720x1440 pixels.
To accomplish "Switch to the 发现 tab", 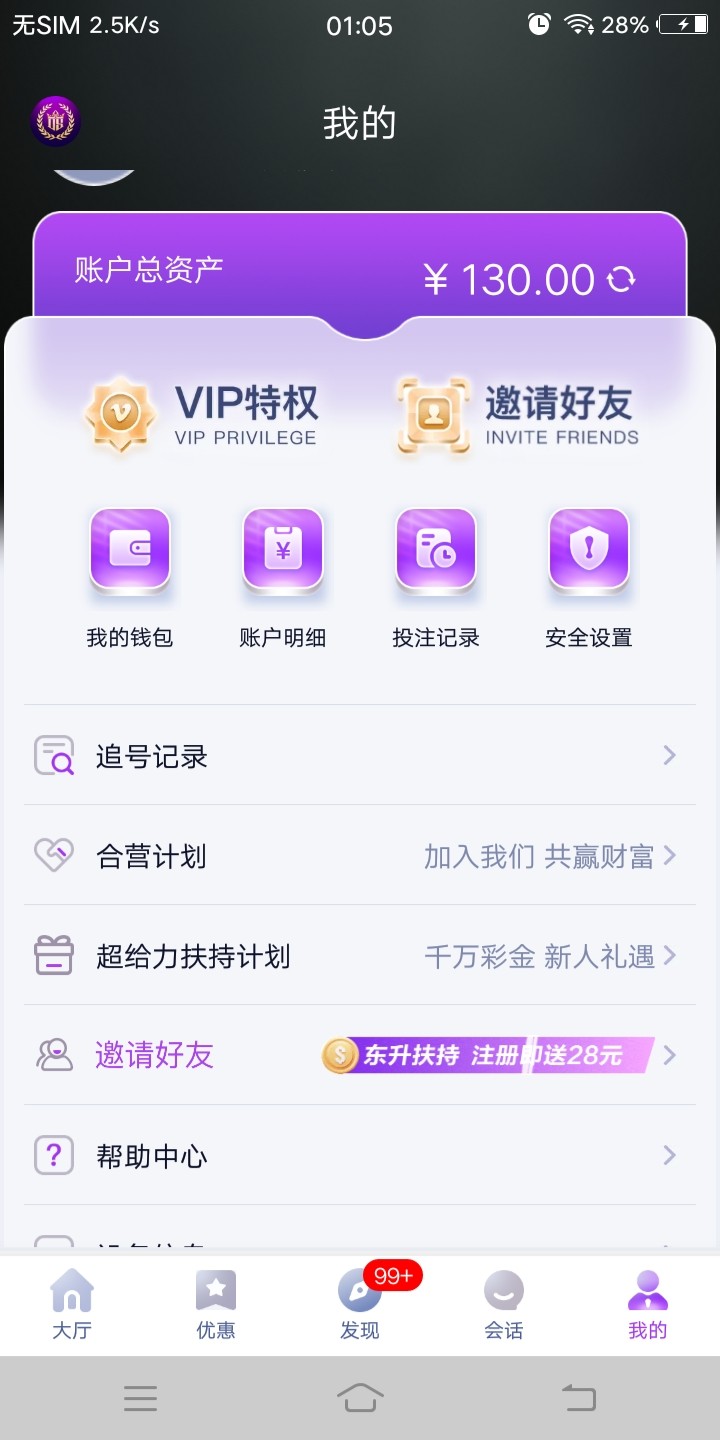I will click(360, 1305).
